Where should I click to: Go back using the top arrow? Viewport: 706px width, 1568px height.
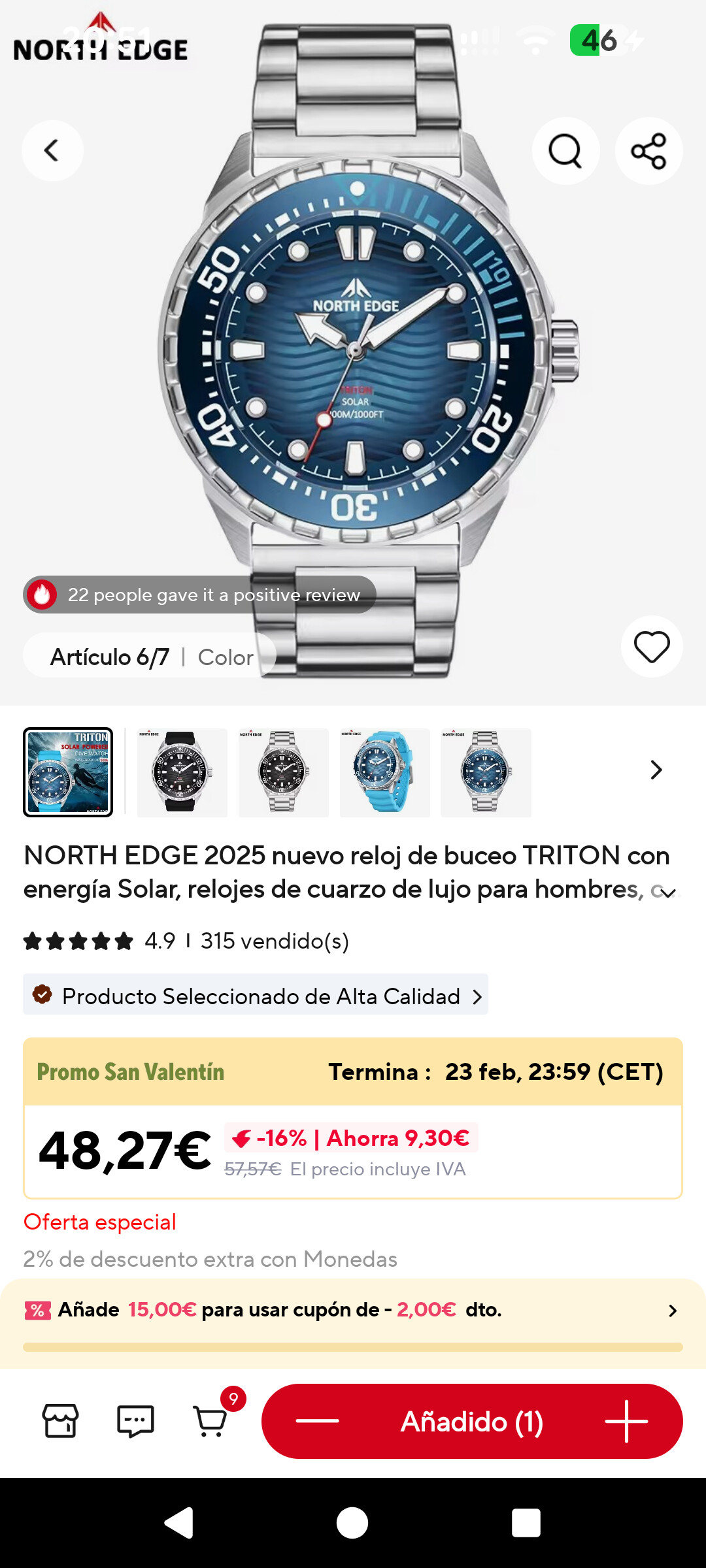(x=52, y=151)
